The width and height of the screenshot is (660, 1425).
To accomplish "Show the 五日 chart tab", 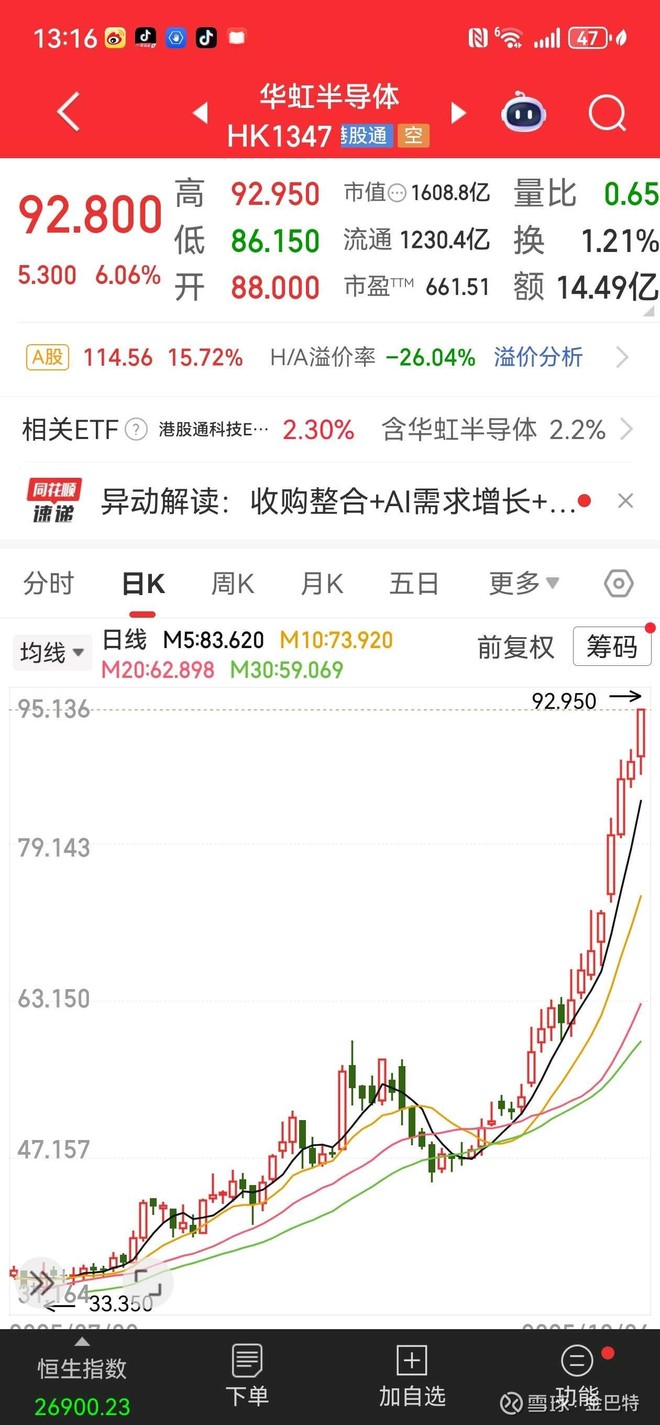I will (414, 583).
